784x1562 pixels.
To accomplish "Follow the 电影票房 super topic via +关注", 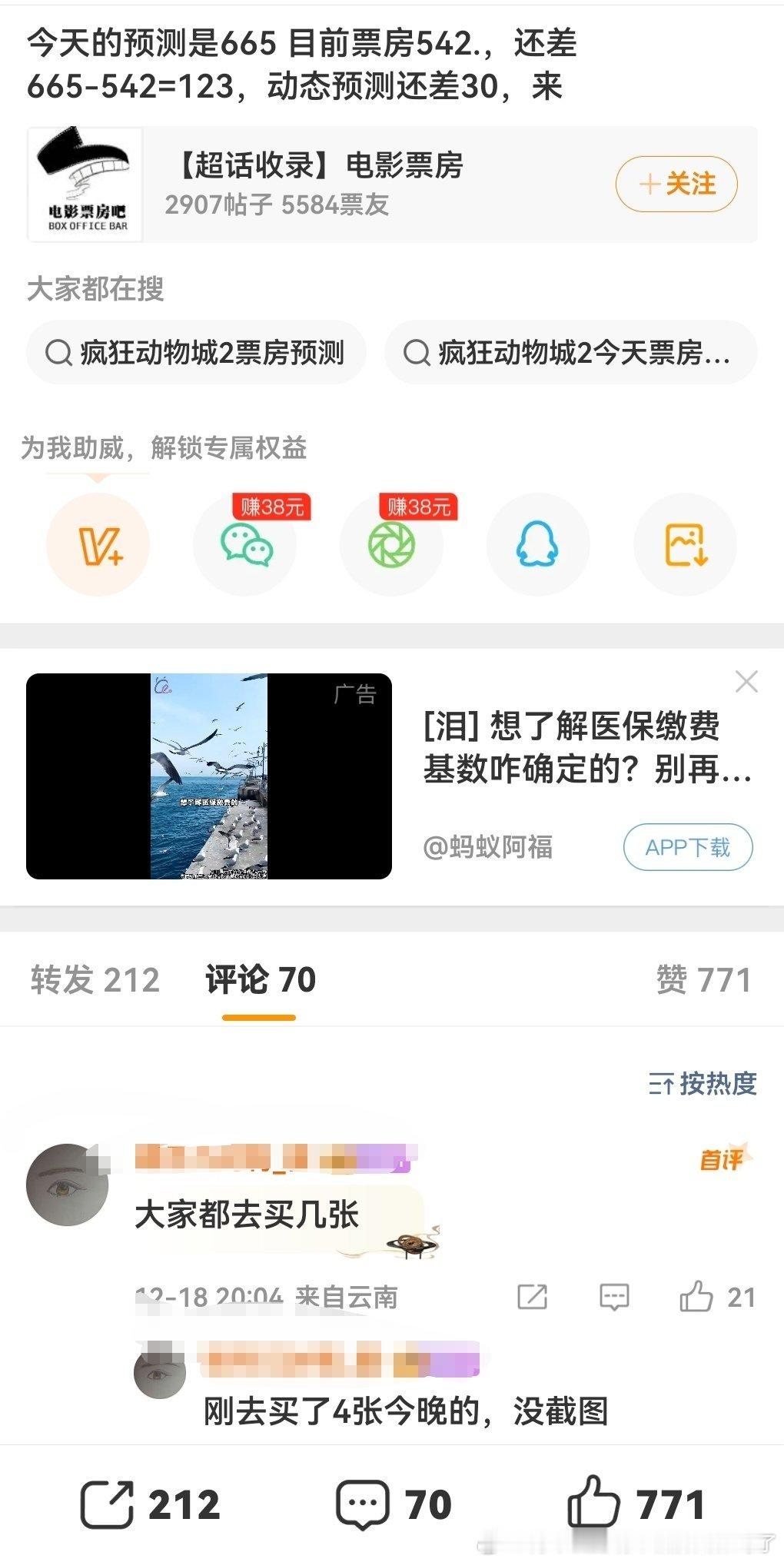I will coord(677,184).
